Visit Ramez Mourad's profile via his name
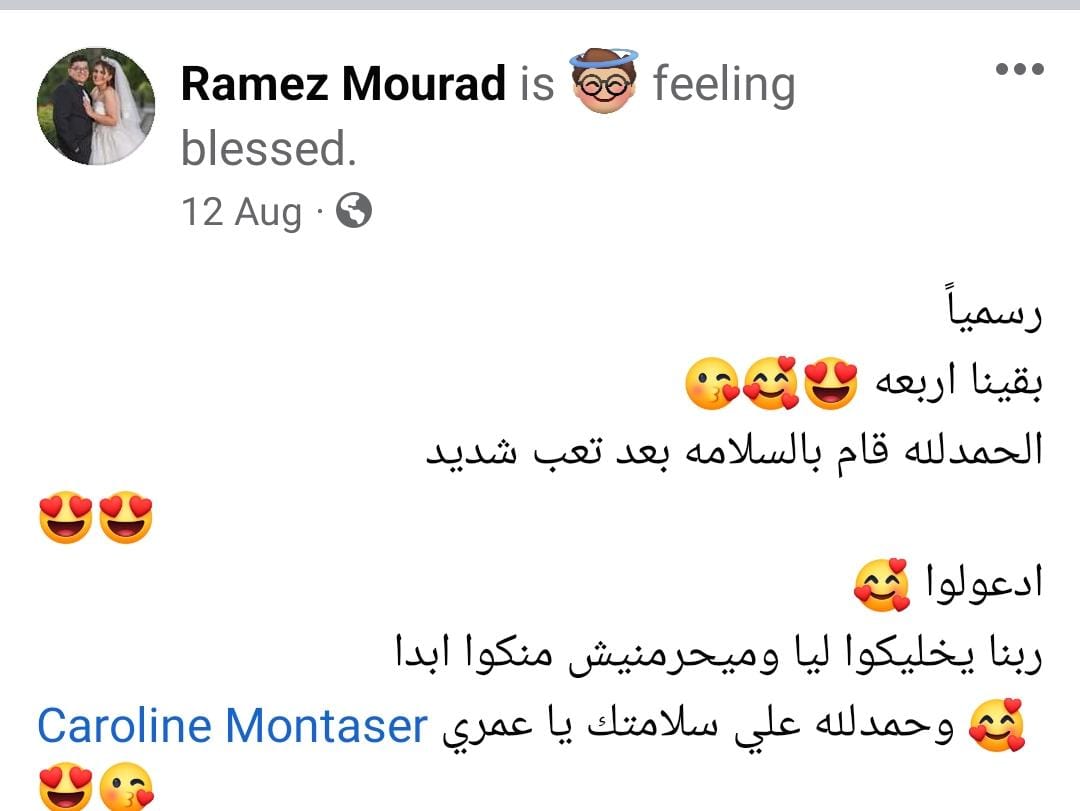This screenshot has width=1080, height=811. point(343,84)
